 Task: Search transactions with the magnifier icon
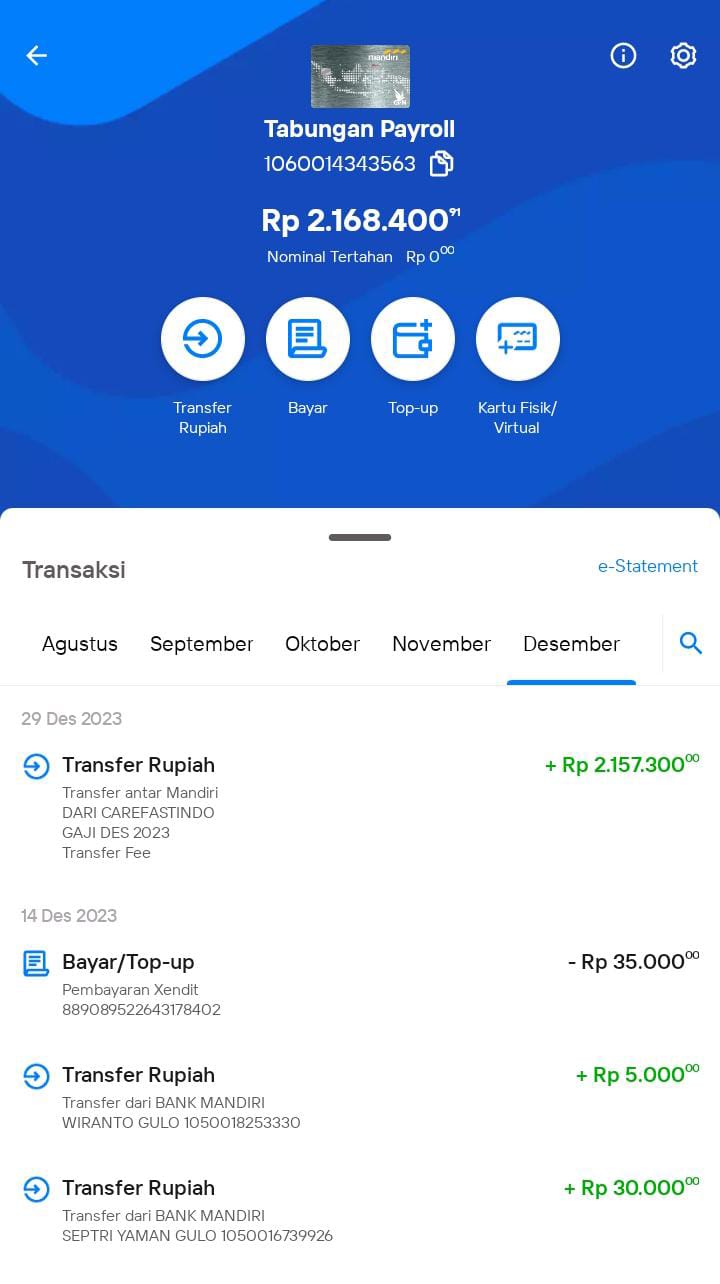pos(691,643)
